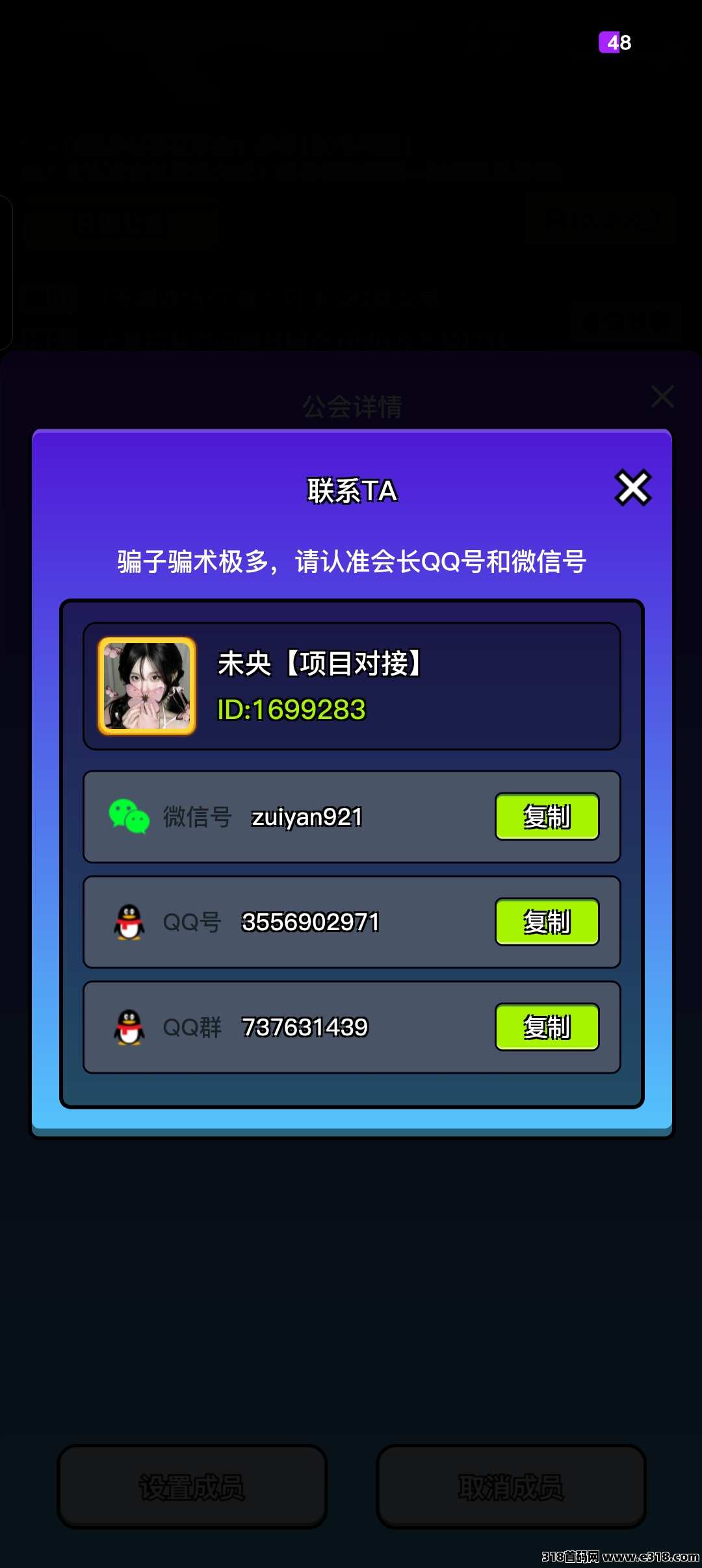Close the 联系TA dialog
702x1568 pixels.
point(632,488)
